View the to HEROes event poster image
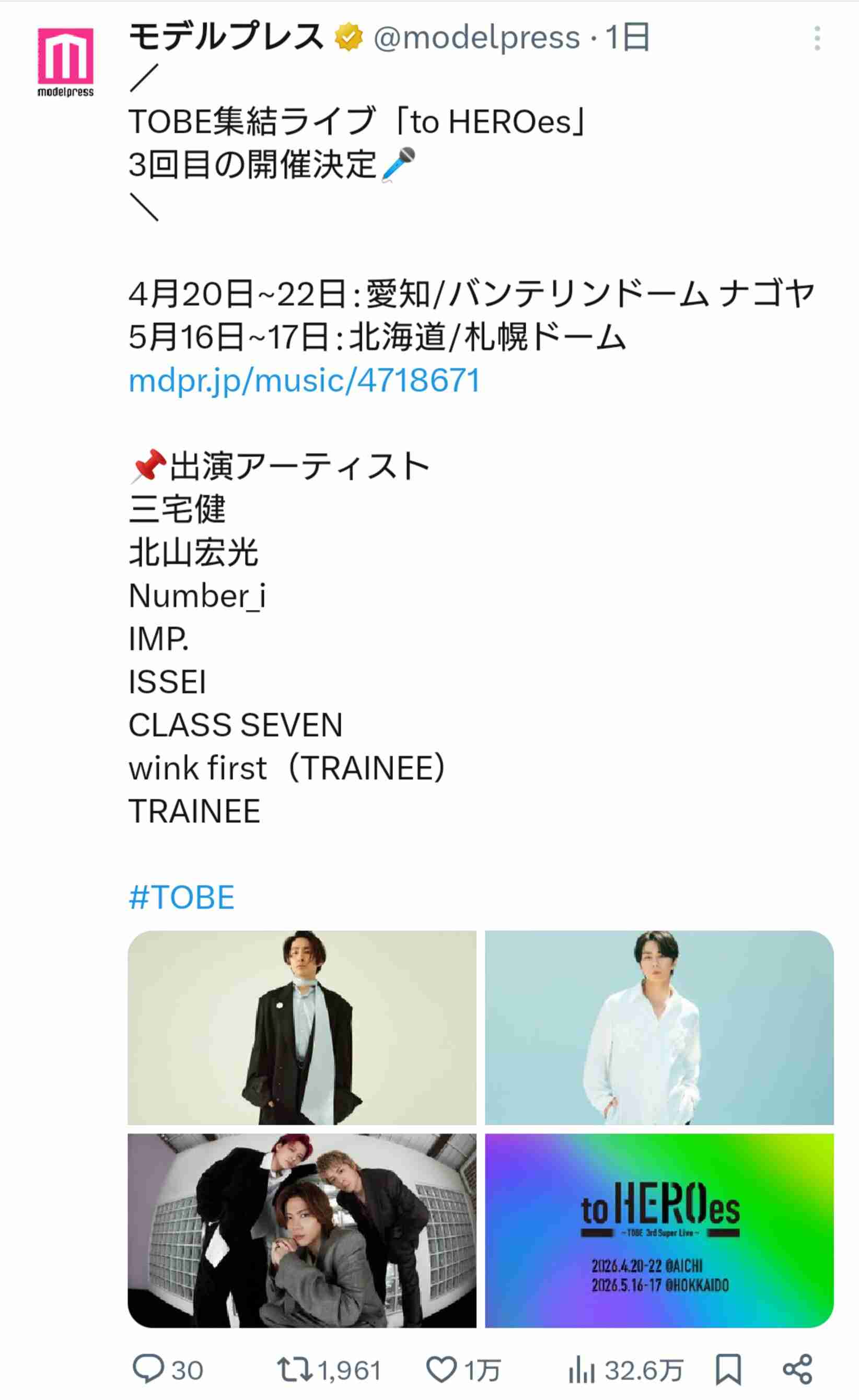This screenshot has width=859, height=1400. [659, 1230]
